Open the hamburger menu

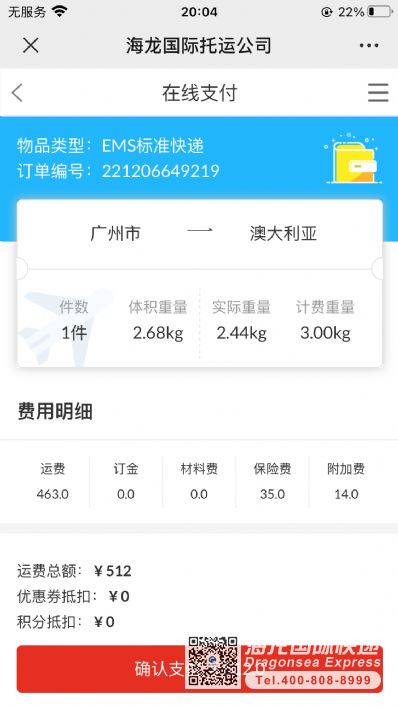click(x=378, y=93)
